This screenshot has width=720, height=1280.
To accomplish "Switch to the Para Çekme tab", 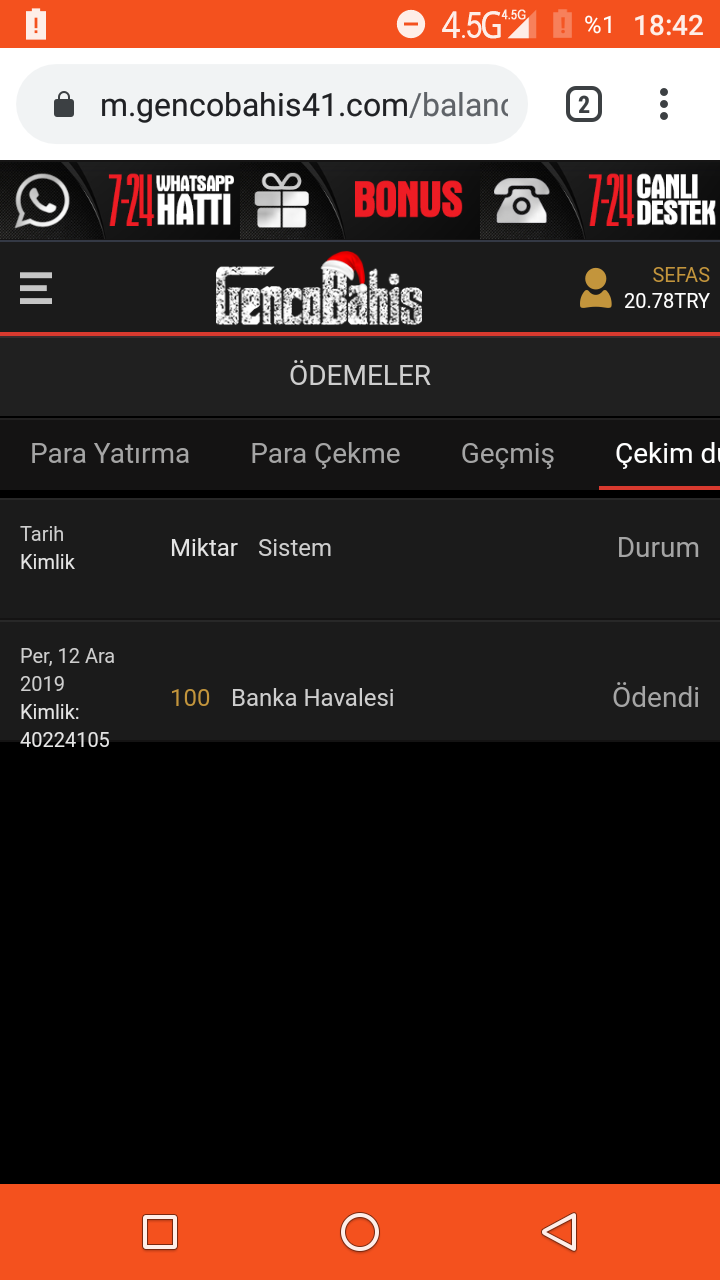I will coord(325,454).
